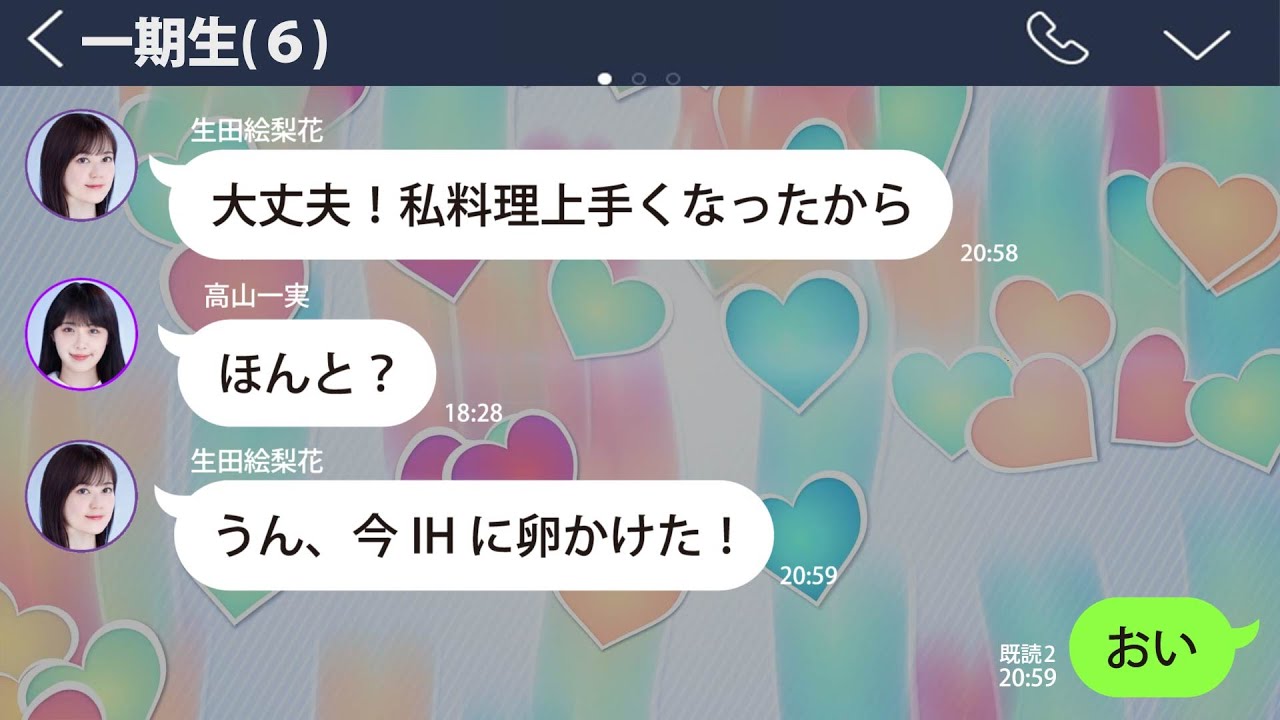The image size is (1280, 720).
Task: Open 生田絵梨花's avatar beside the IH message
Action: pos(81,496)
